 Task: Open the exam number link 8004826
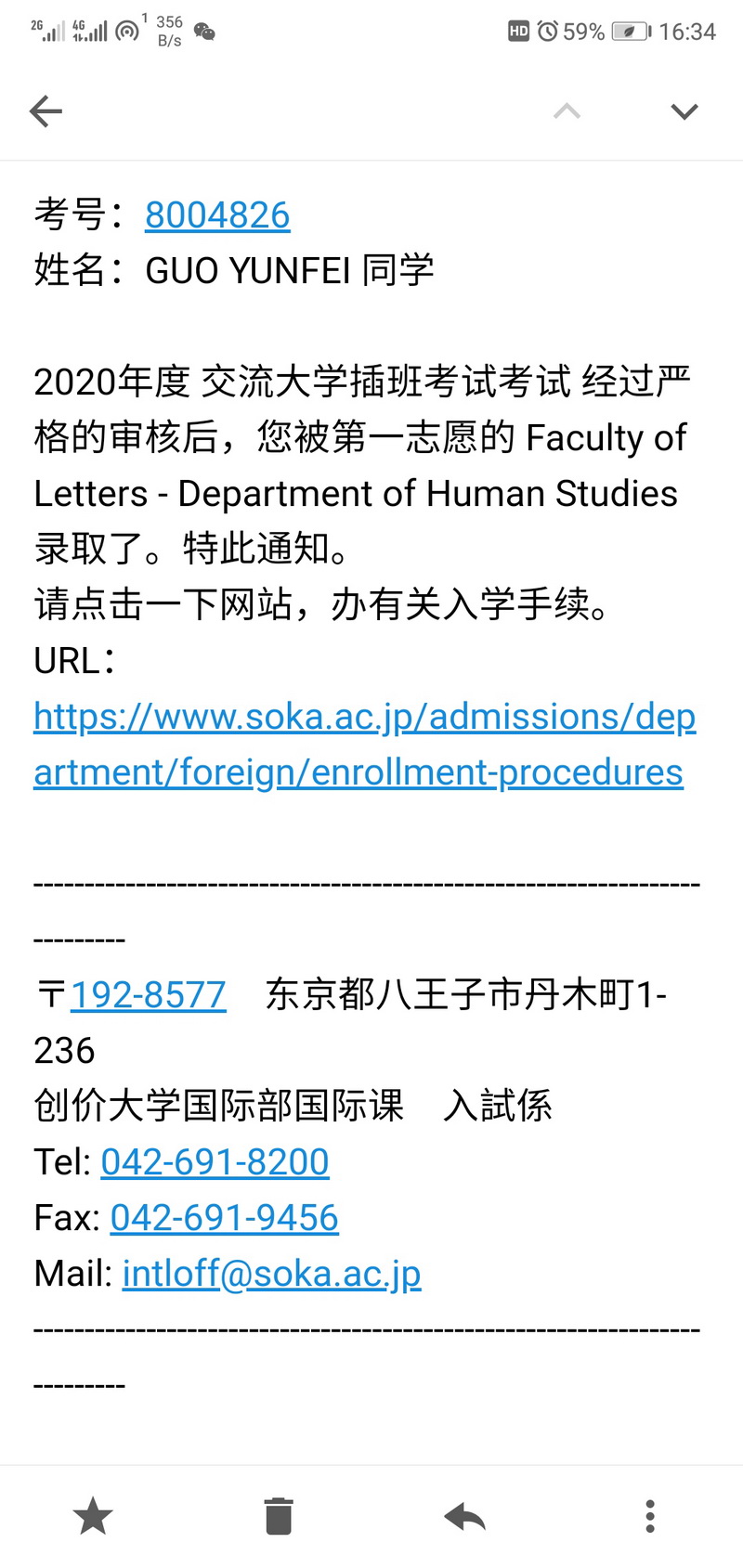(217, 215)
